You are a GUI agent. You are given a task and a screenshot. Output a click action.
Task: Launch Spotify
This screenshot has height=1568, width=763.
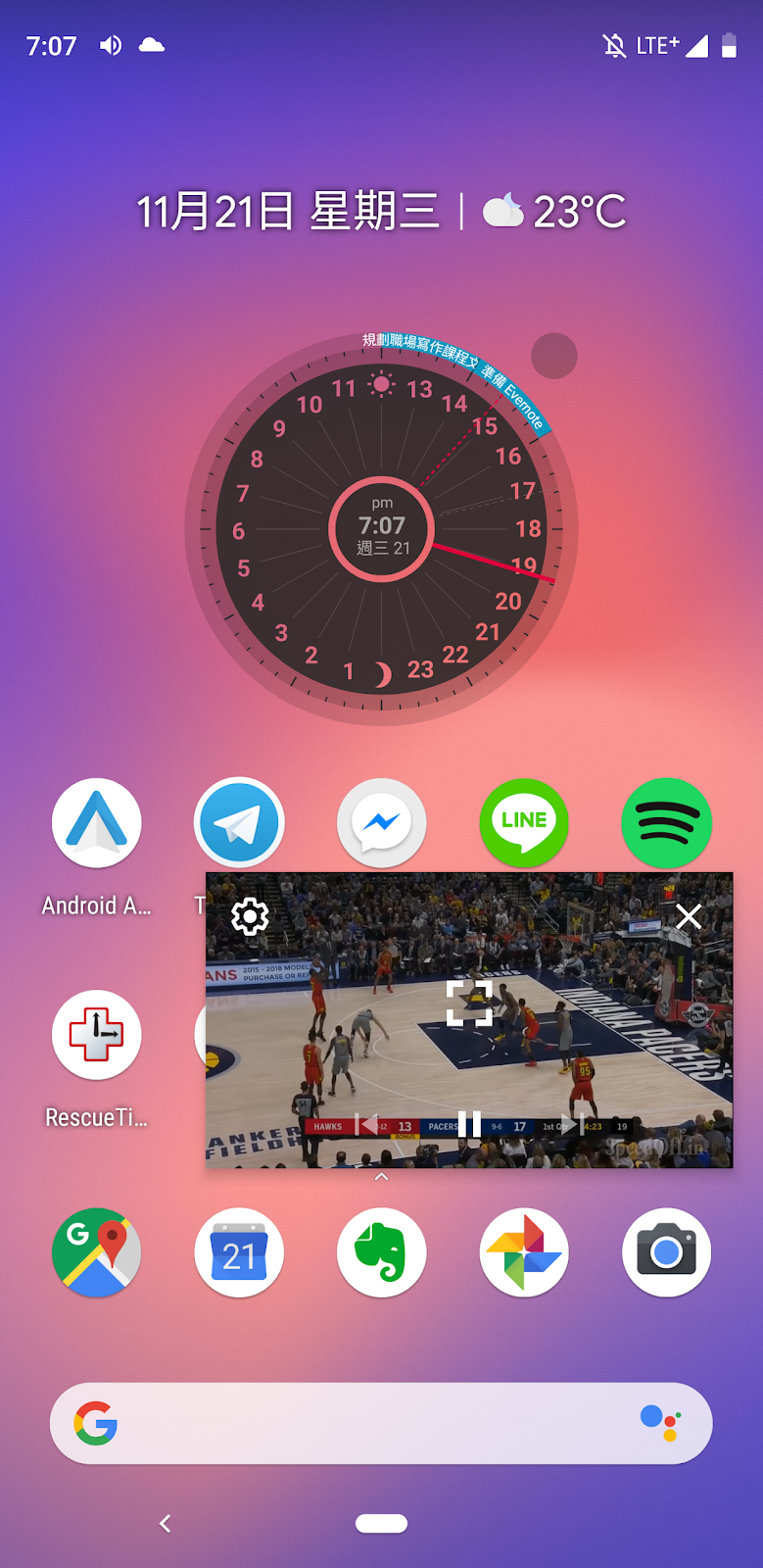pyautogui.click(x=666, y=823)
